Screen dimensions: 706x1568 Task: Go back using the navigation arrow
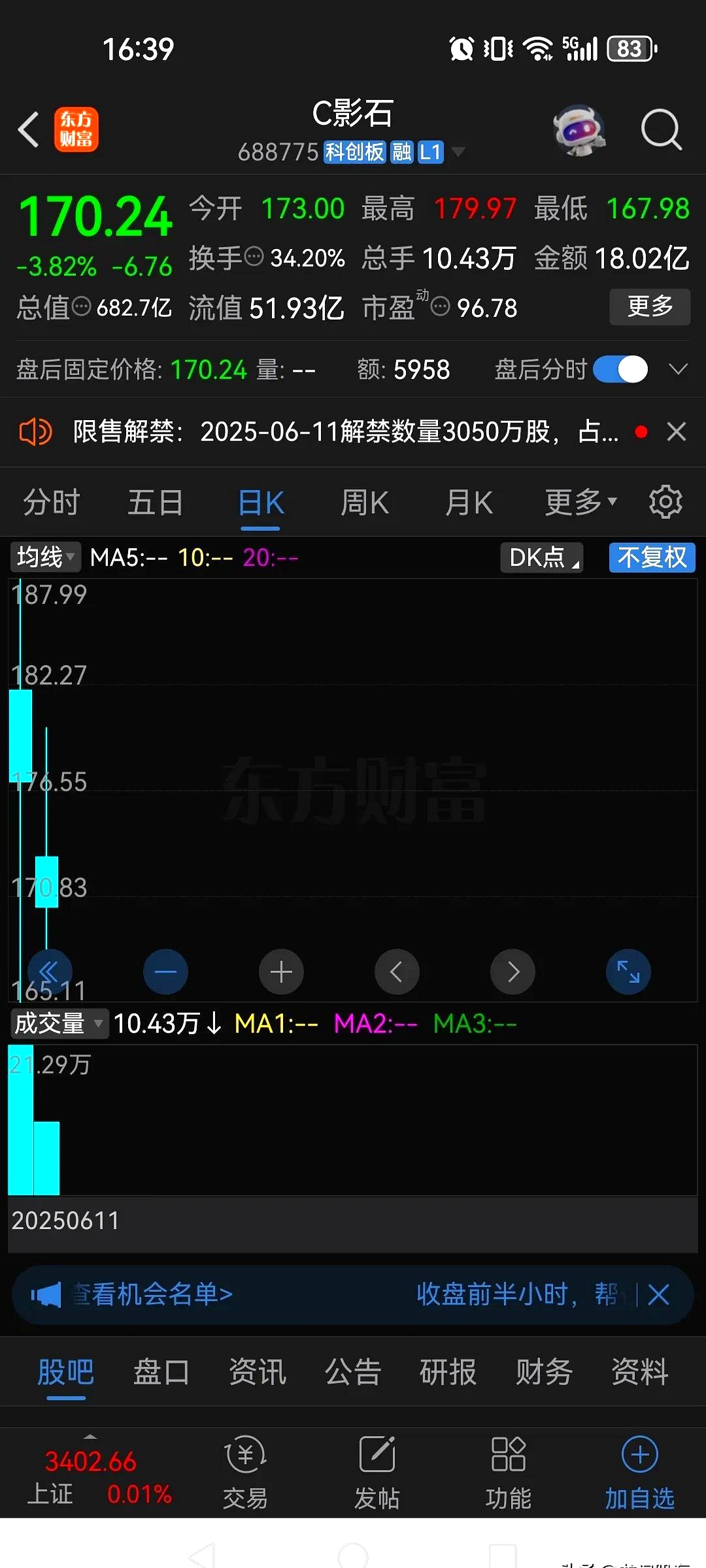[x=29, y=130]
